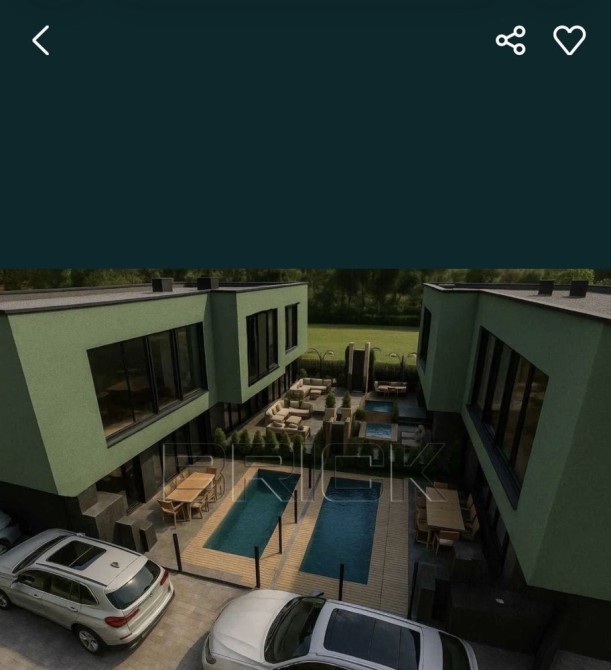Image resolution: width=611 pixels, height=670 pixels.
Task: Share this property listing
Action: (510, 41)
